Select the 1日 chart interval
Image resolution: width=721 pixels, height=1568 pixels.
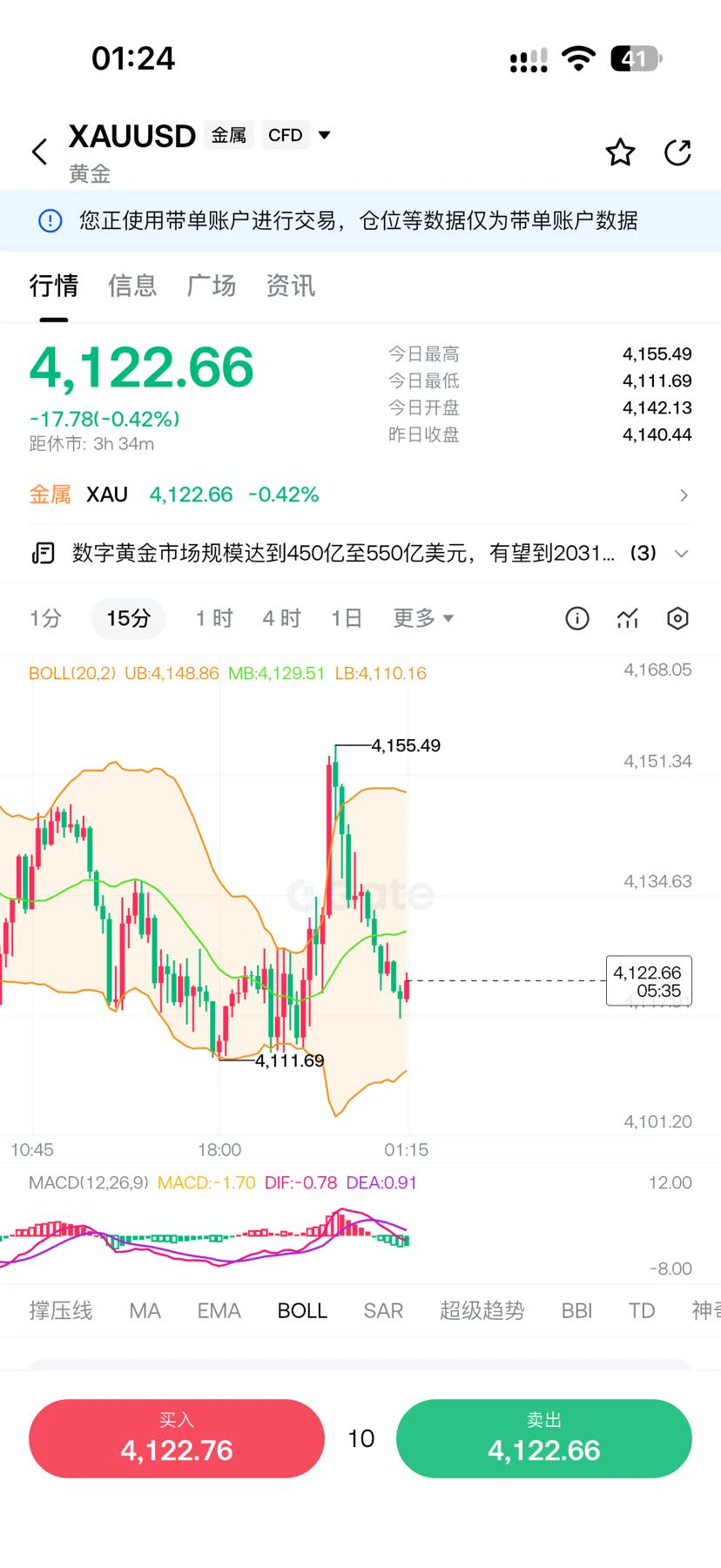click(x=347, y=618)
